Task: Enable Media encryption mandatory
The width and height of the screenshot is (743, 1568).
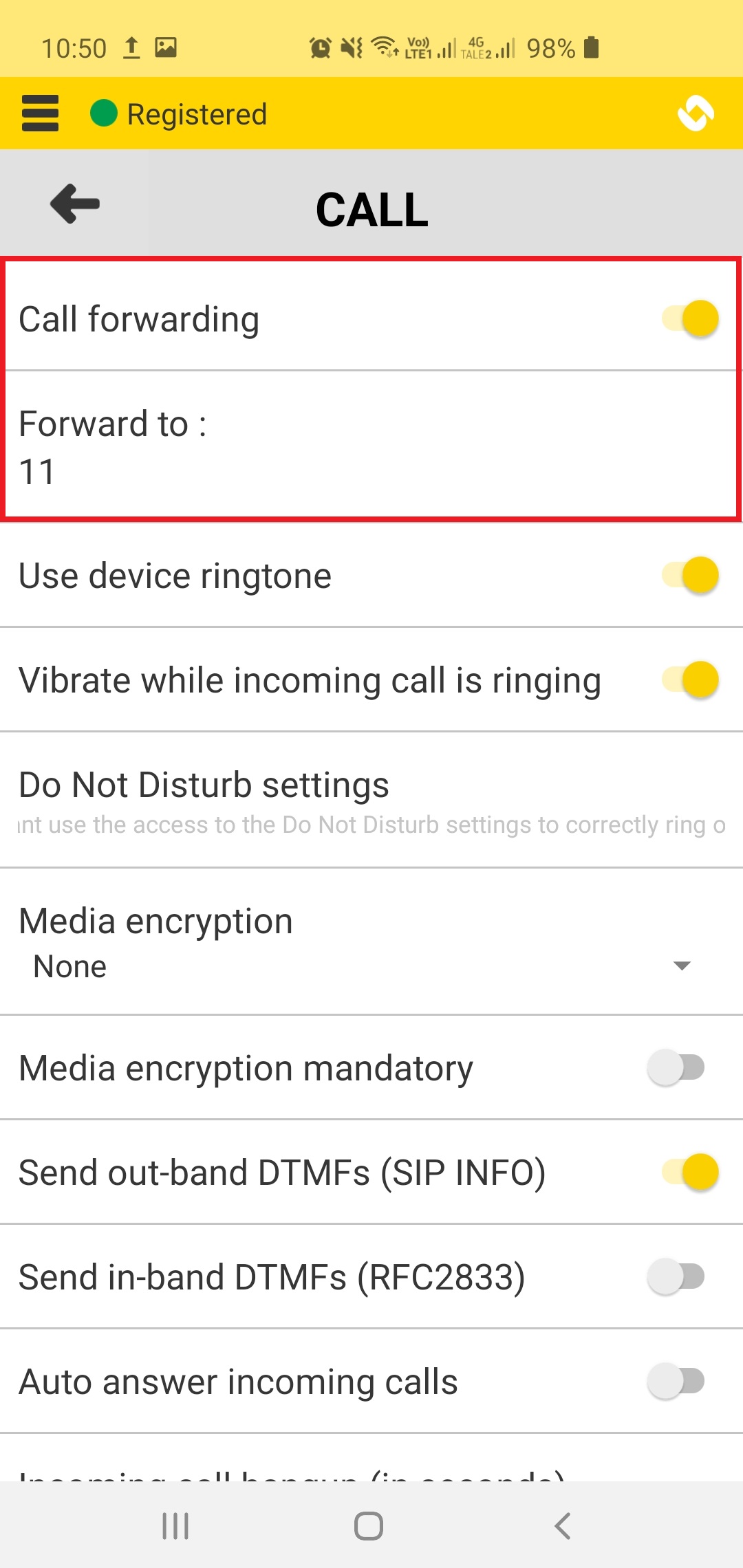Action: 676,1068
